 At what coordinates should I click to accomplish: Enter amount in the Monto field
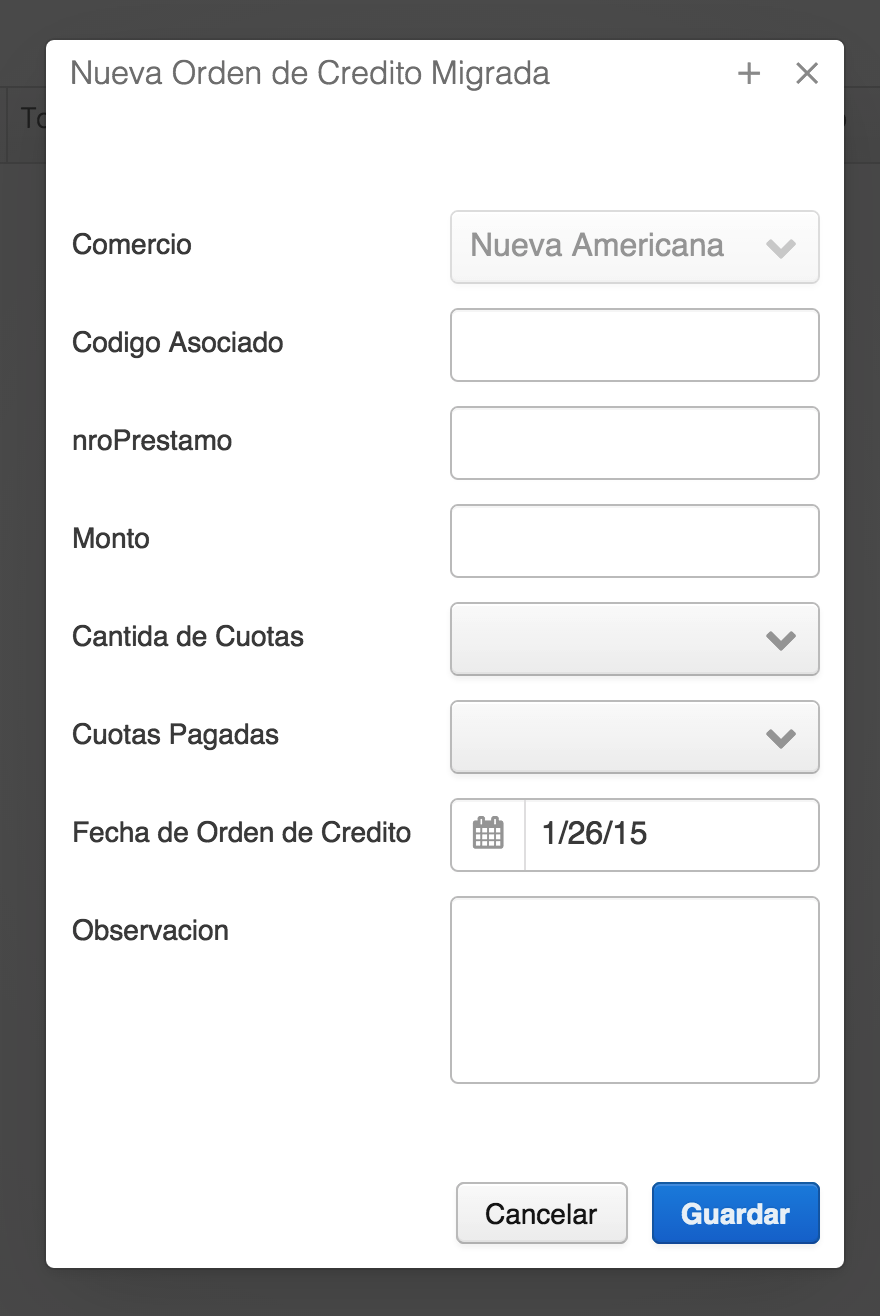[635, 540]
